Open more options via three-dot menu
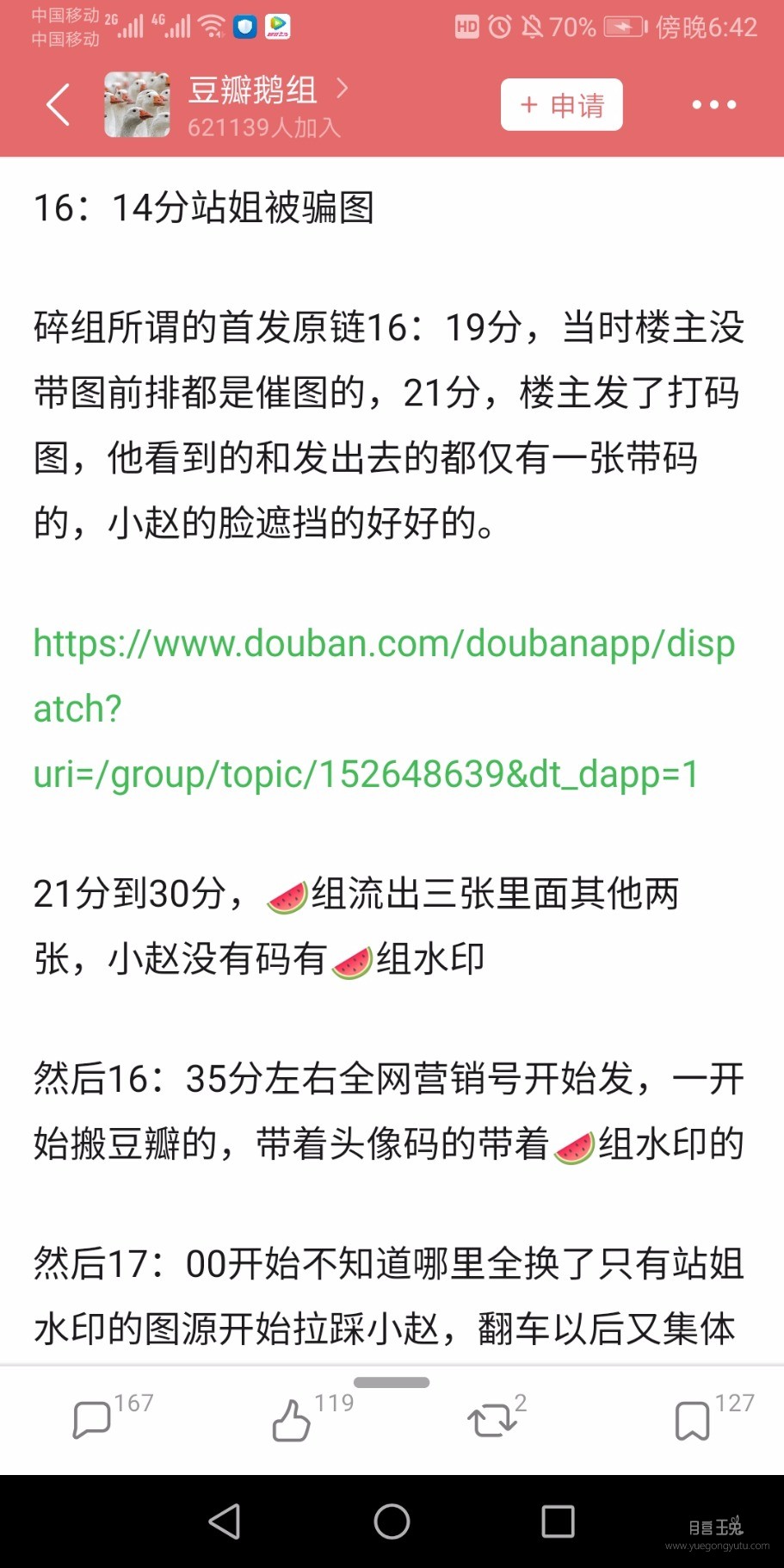 pos(713,104)
